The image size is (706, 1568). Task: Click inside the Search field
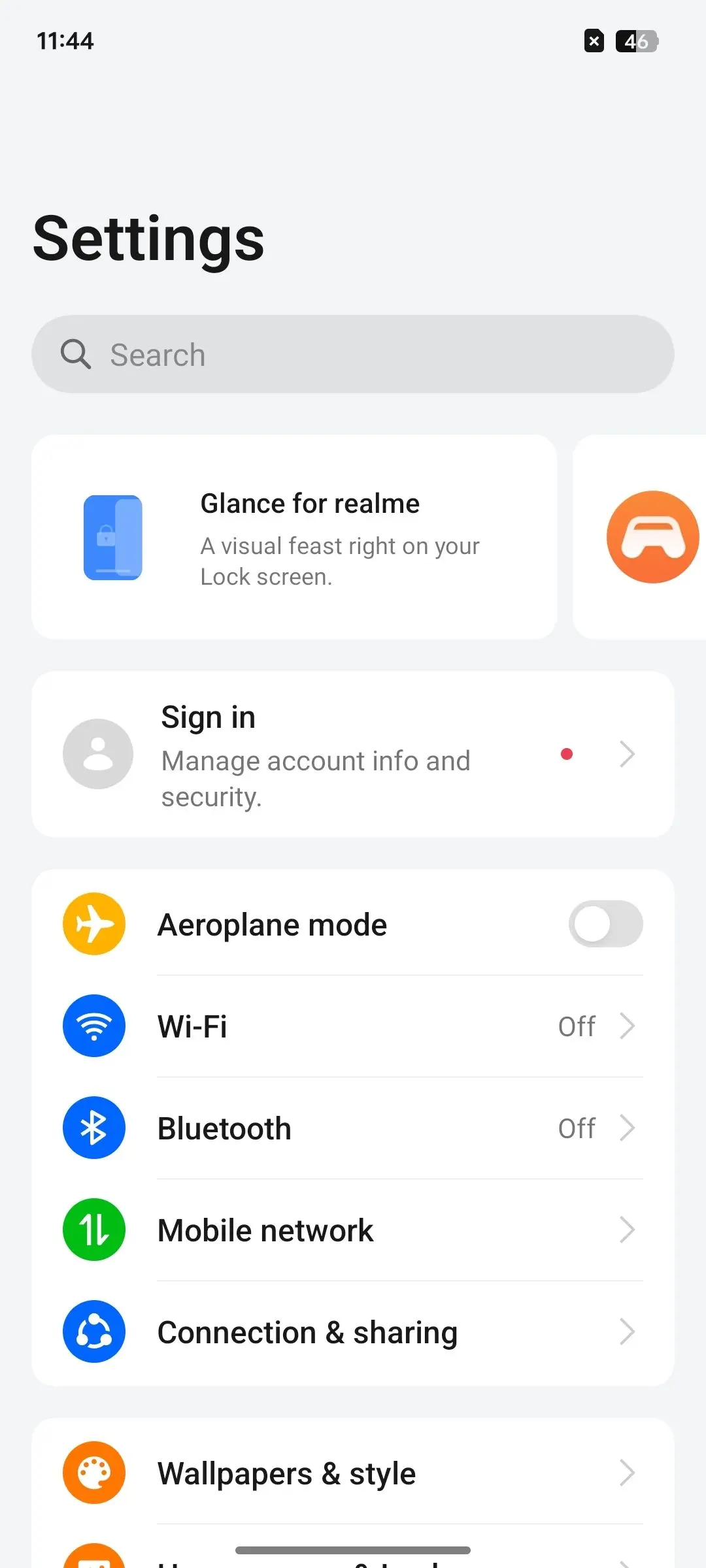click(353, 354)
